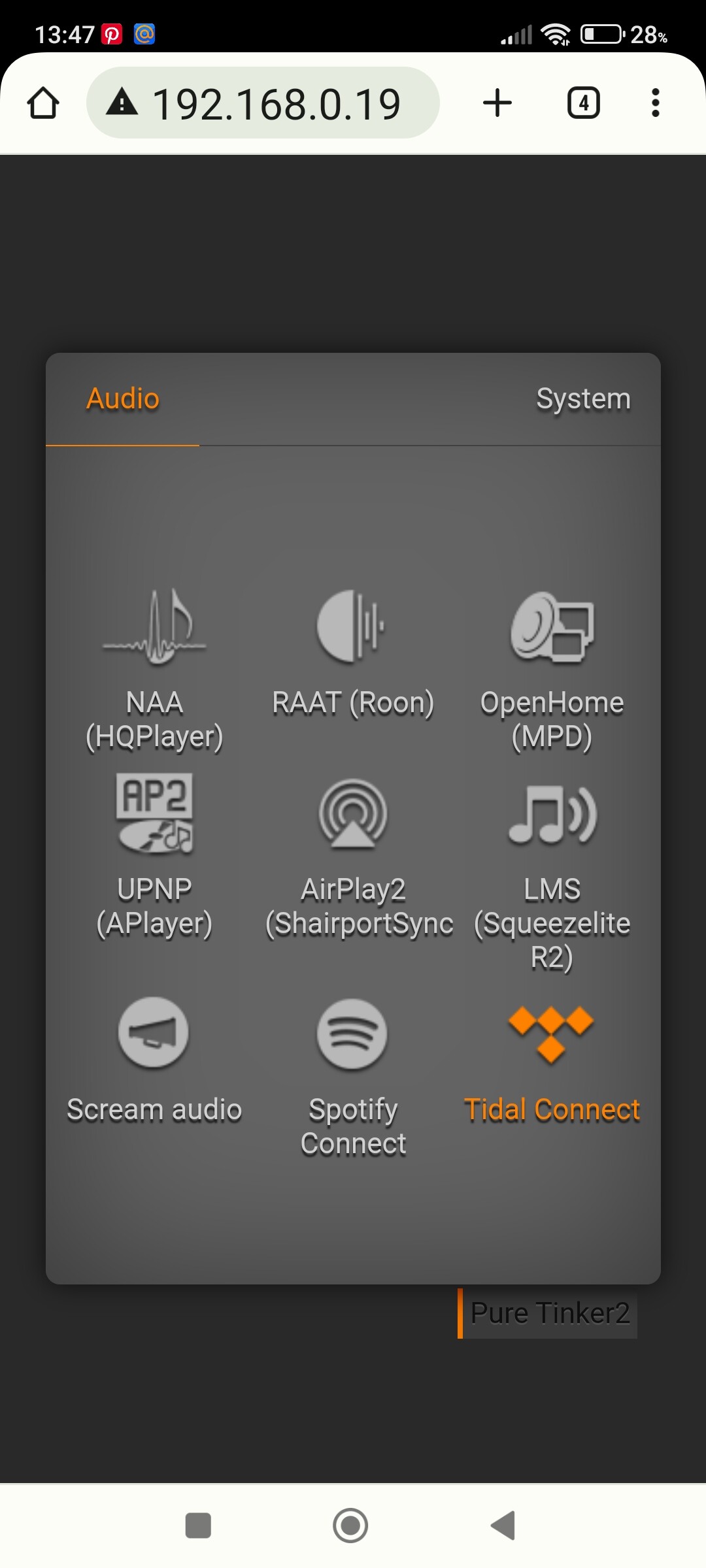
Task: Go to browser home page
Action: click(44, 103)
